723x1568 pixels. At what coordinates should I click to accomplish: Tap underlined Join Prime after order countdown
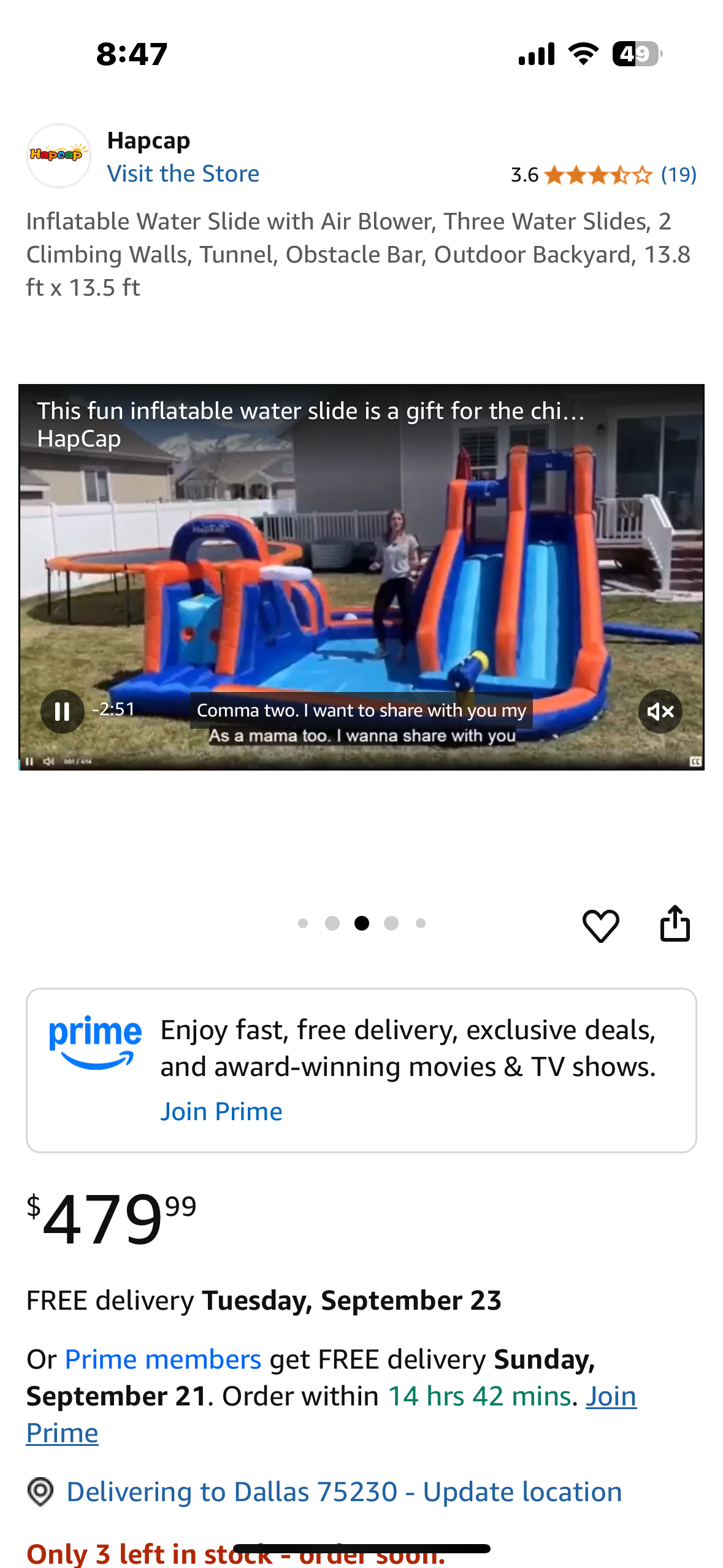pyautogui.click(x=611, y=1396)
